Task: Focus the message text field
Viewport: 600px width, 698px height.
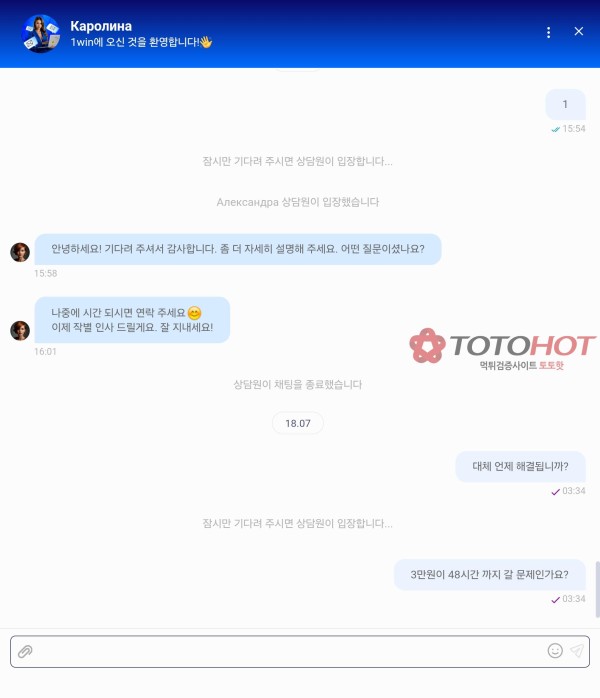Action: point(290,651)
